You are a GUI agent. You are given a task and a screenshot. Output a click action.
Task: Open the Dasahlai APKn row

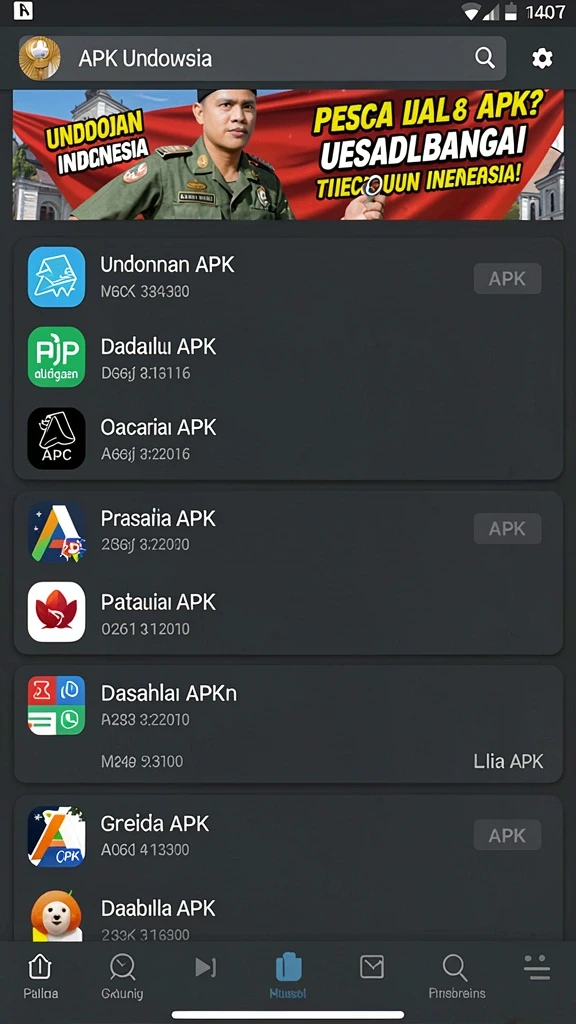[288, 705]
